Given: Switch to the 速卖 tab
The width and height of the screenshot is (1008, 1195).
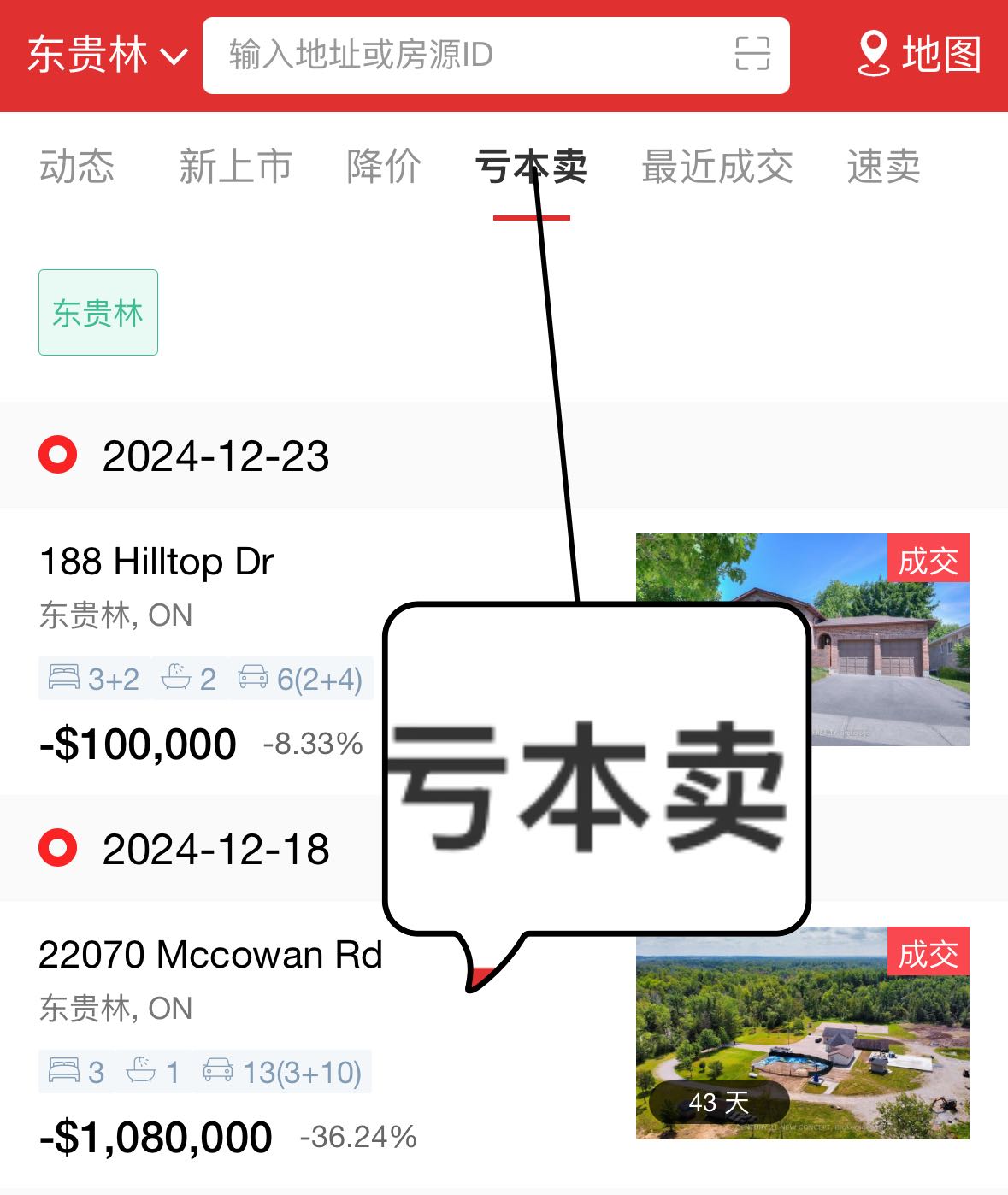Looking at the screenshot, I should coord(883,166).
